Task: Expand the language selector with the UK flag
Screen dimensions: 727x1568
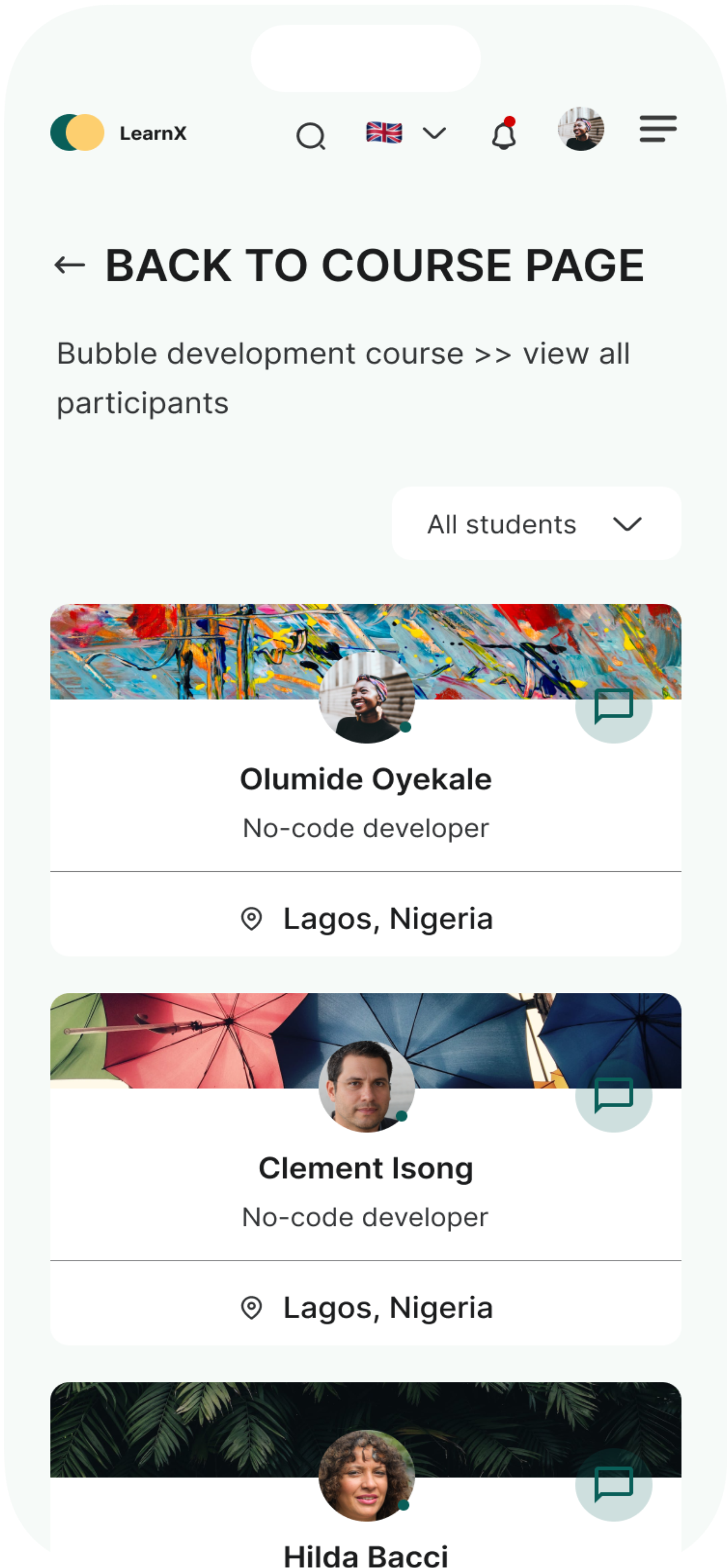Action: tap(405, 133)
